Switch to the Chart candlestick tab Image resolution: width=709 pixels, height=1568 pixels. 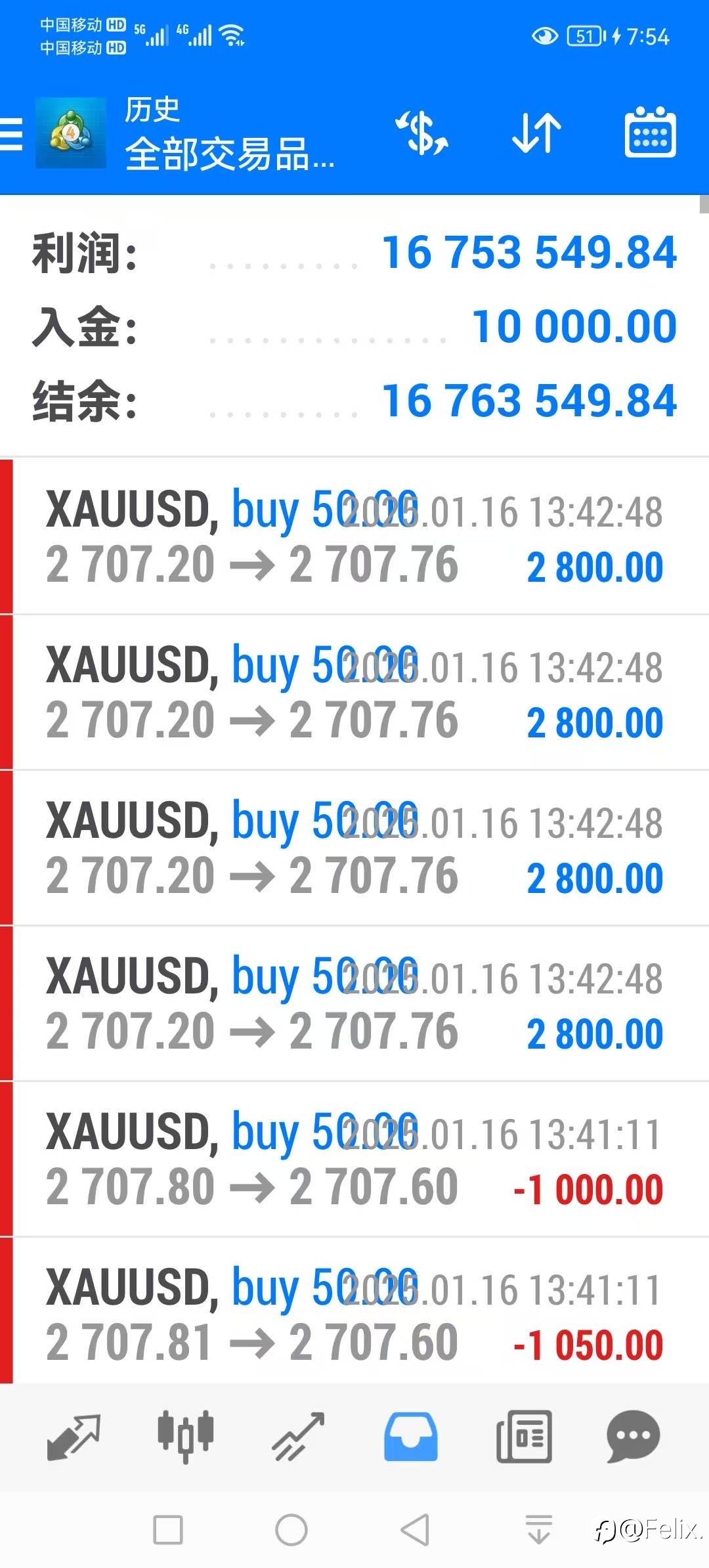click(186, 1437)
